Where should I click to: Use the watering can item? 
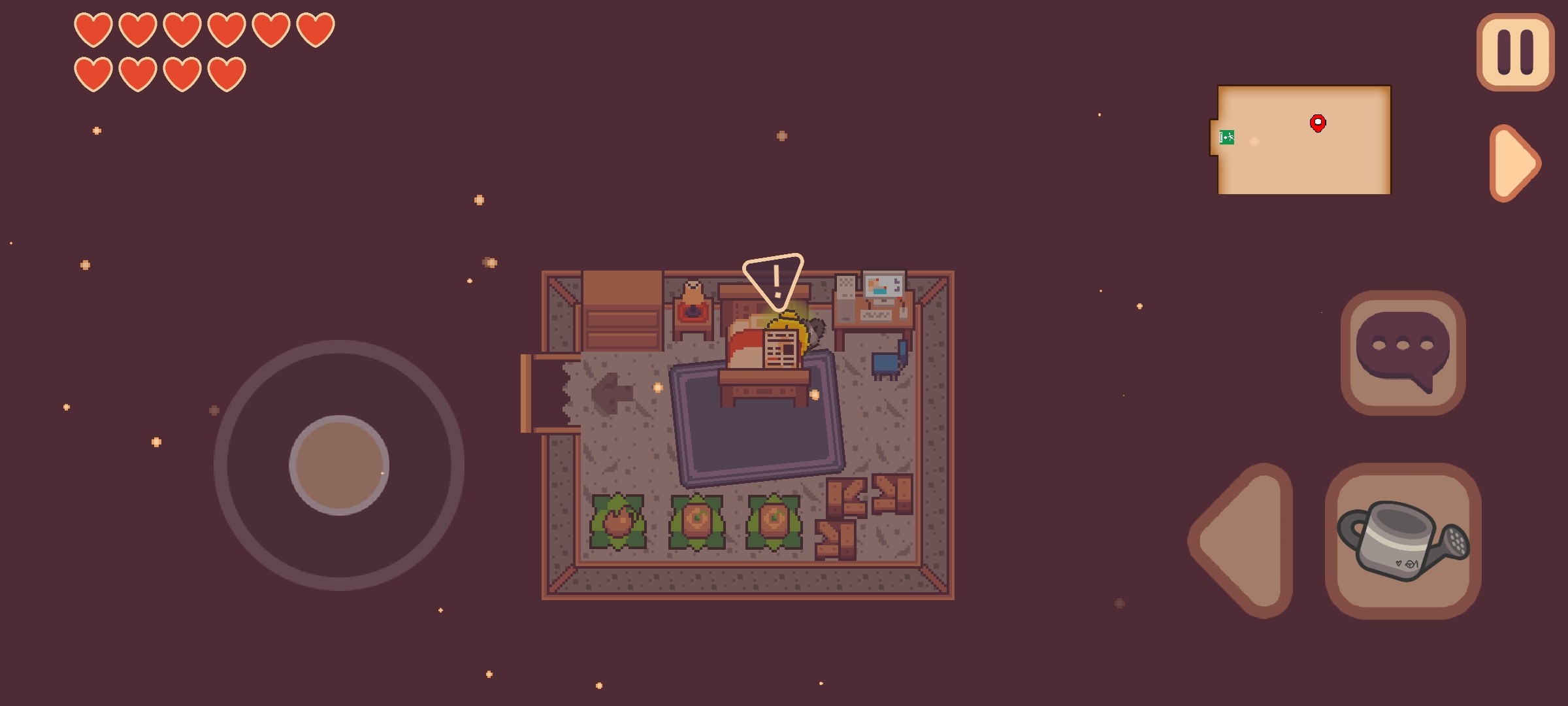[x=1402, y=541]
